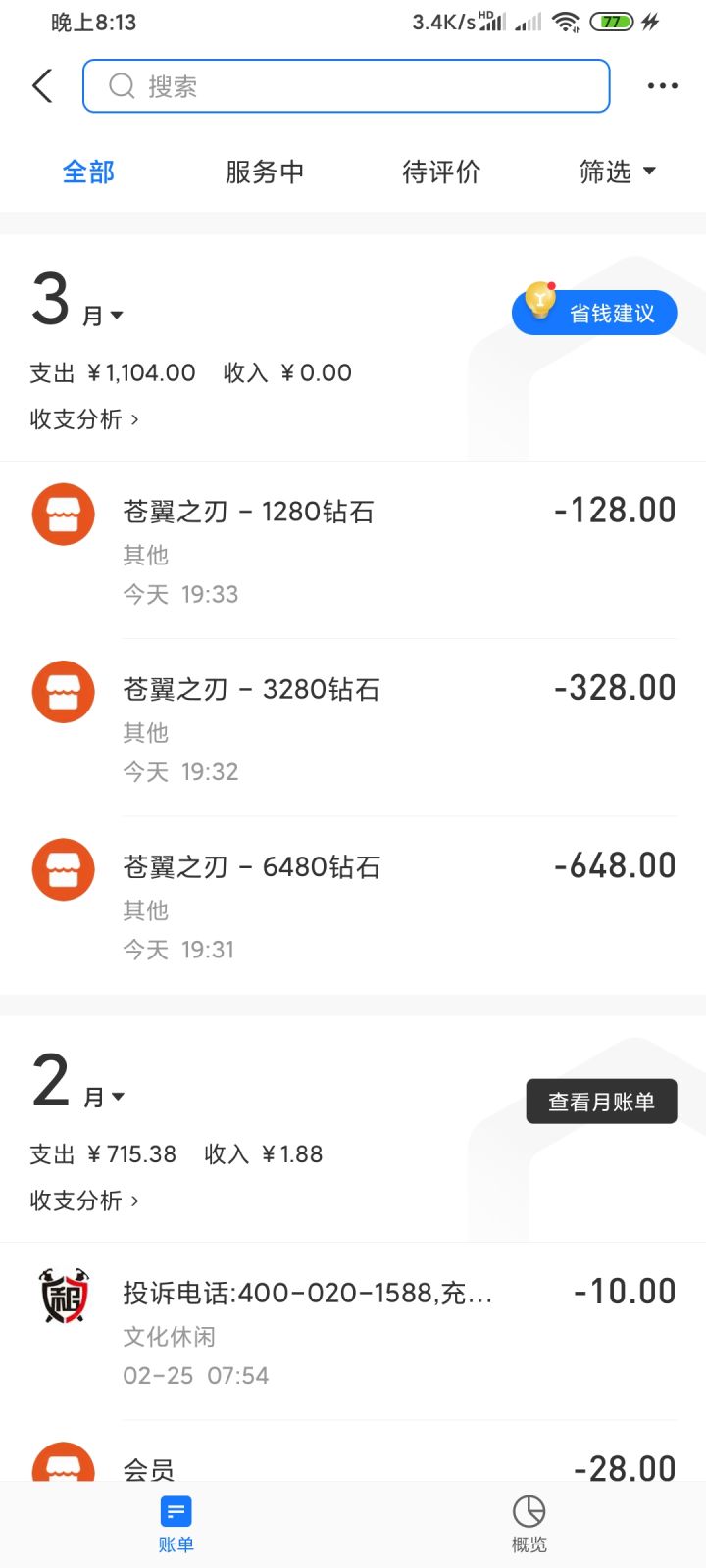Switch to the 服务中 tab
The height and width of the screenshot is (1568, 706).
(x=265, y=171)
